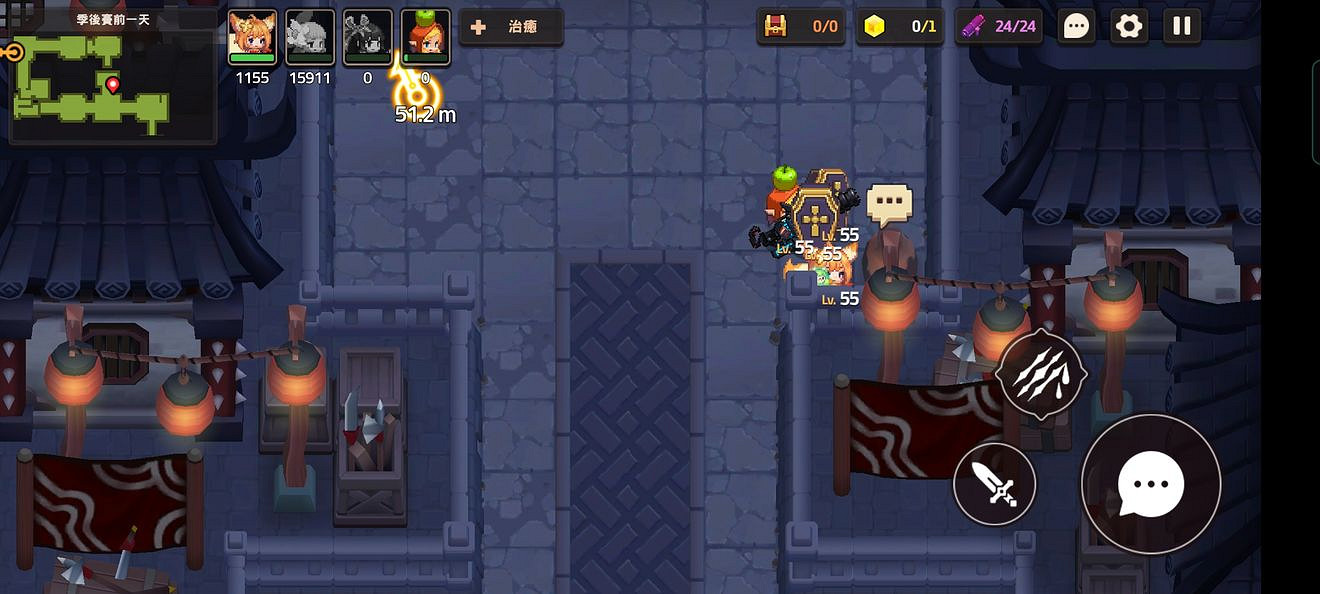Activate the claw slash chain skill
The image size is (1320, 594).
[1041, 374]
